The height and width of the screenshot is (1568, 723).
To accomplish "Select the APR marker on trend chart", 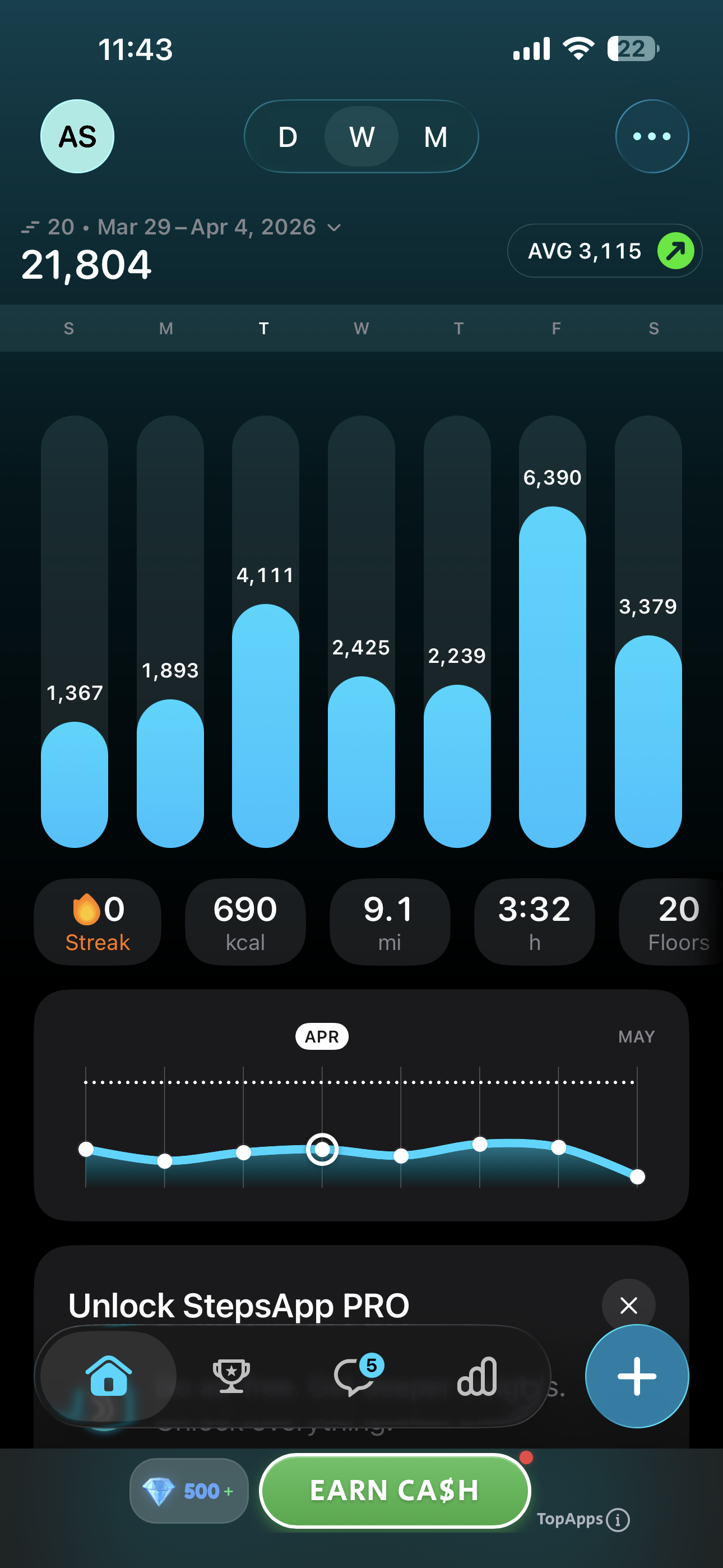I will point(322,1036).
